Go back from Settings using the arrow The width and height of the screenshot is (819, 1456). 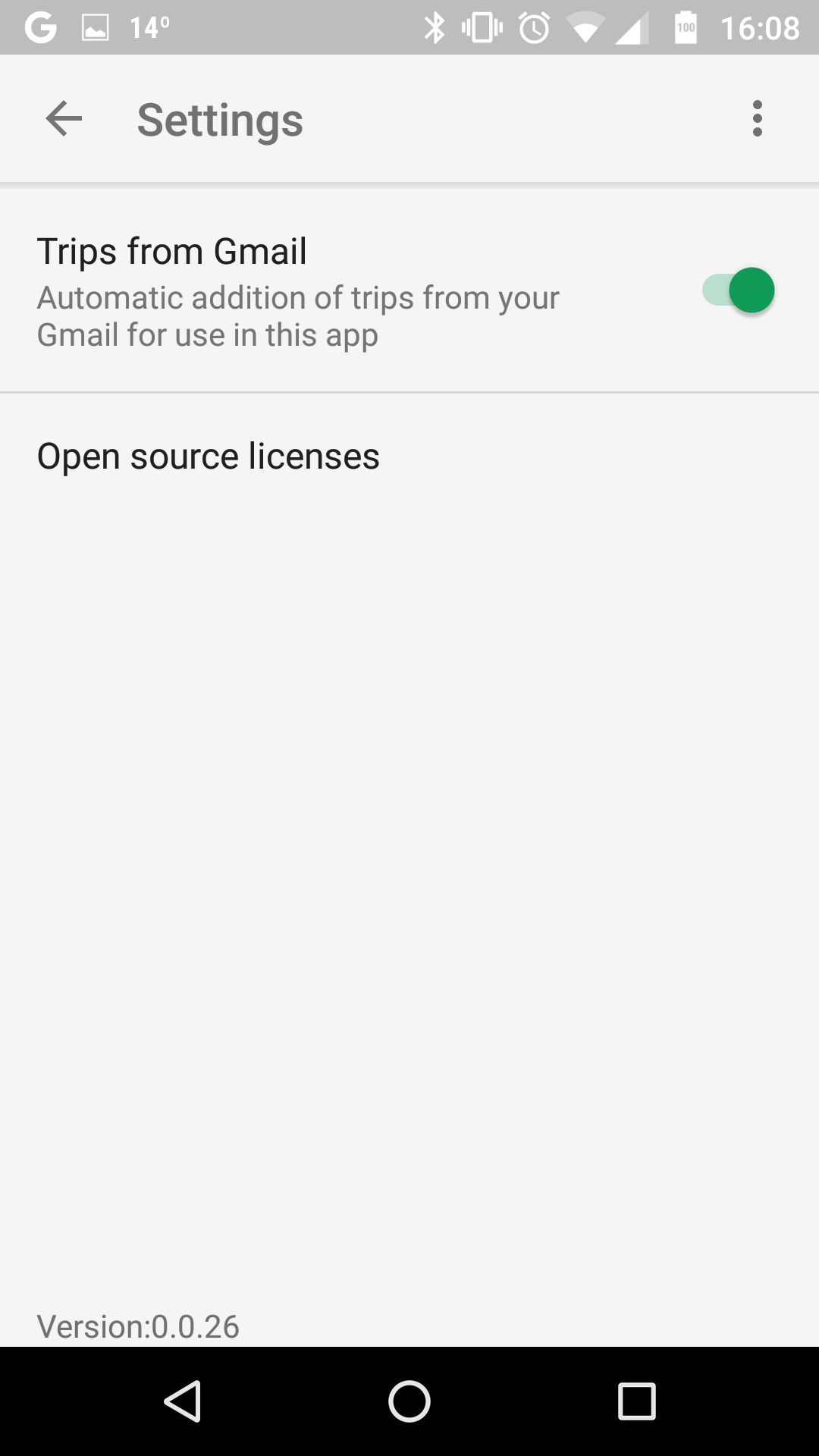(64, 119)
